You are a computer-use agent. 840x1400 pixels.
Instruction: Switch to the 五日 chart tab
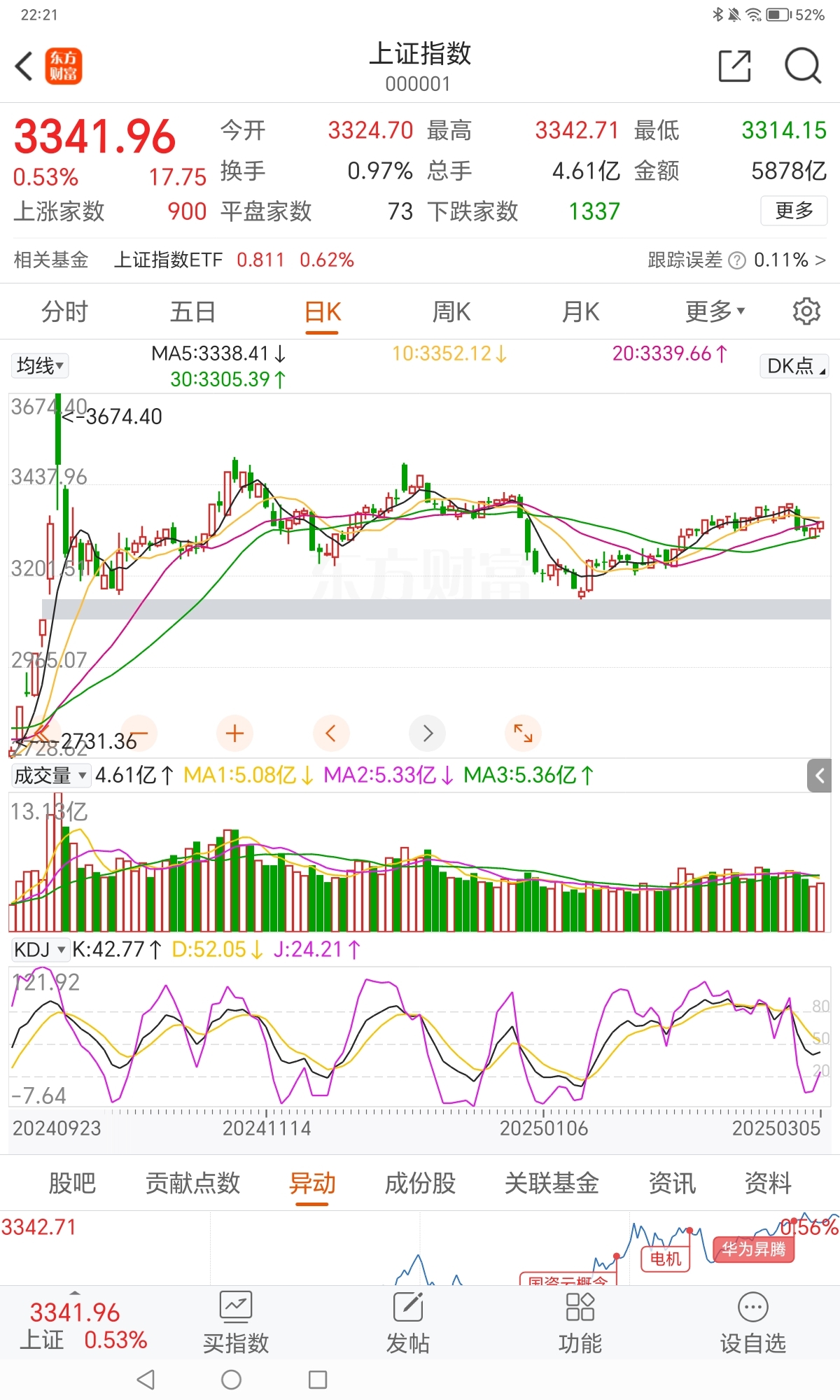click(192, 311)
